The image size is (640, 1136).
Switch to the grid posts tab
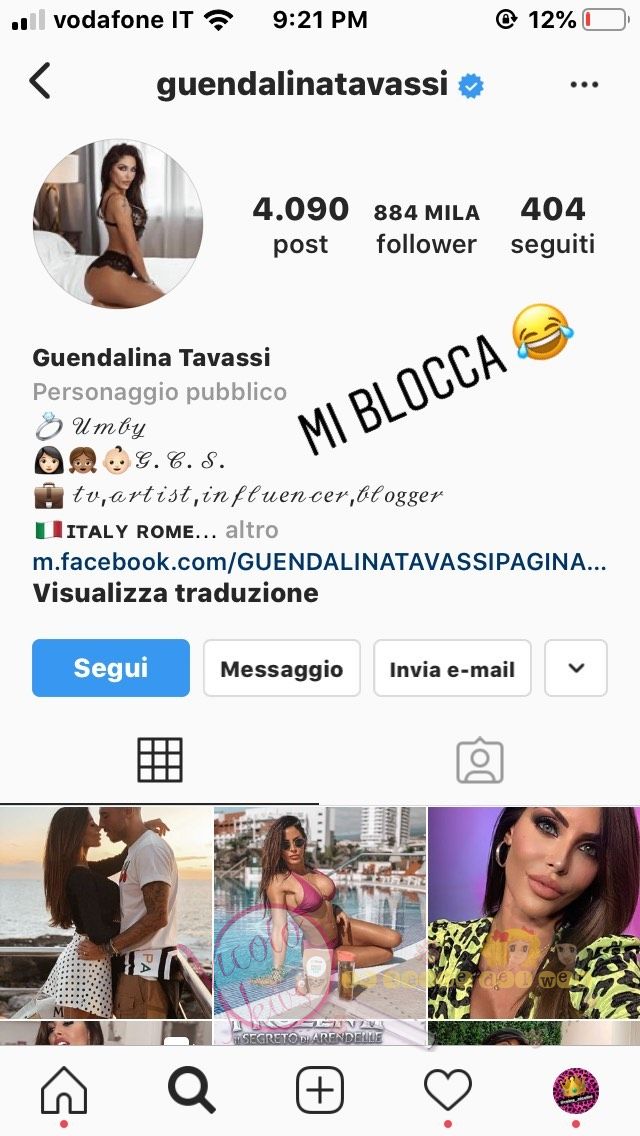coord(160,761)
